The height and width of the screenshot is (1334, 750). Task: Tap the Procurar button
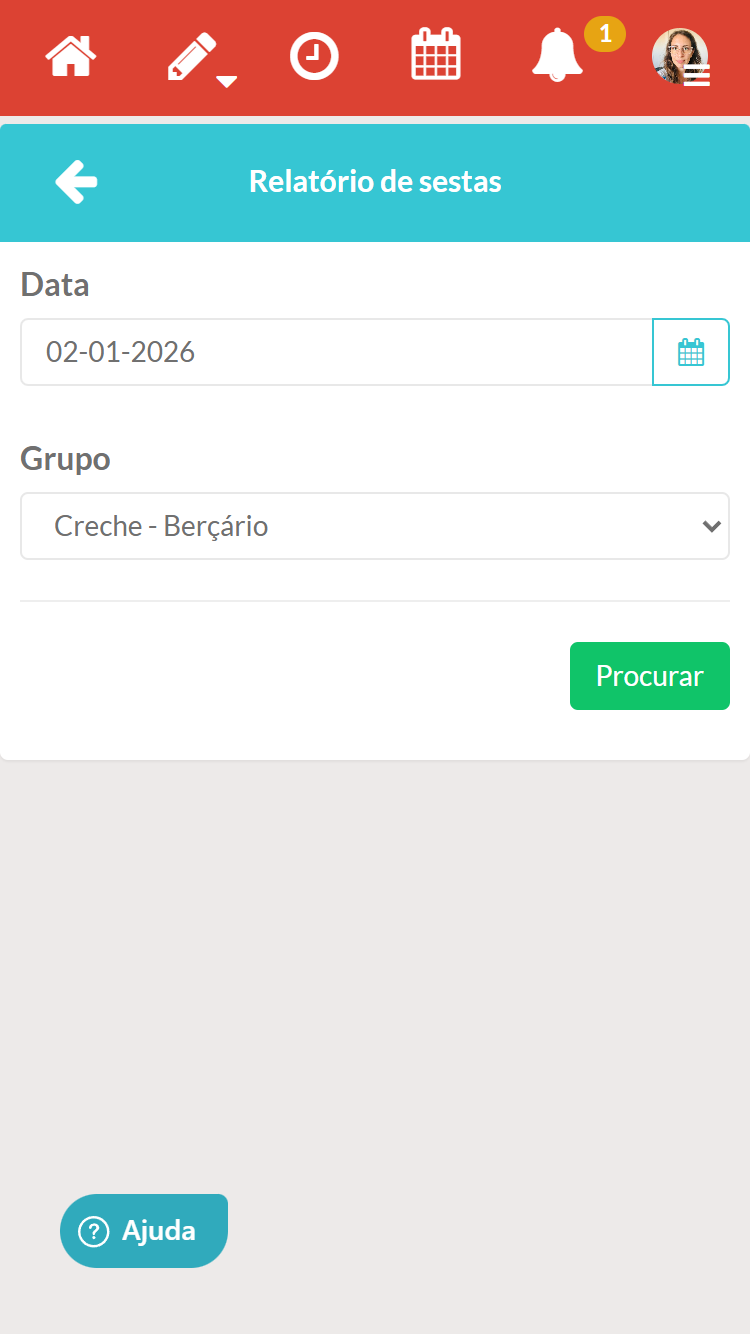click(x=649, y=676)
